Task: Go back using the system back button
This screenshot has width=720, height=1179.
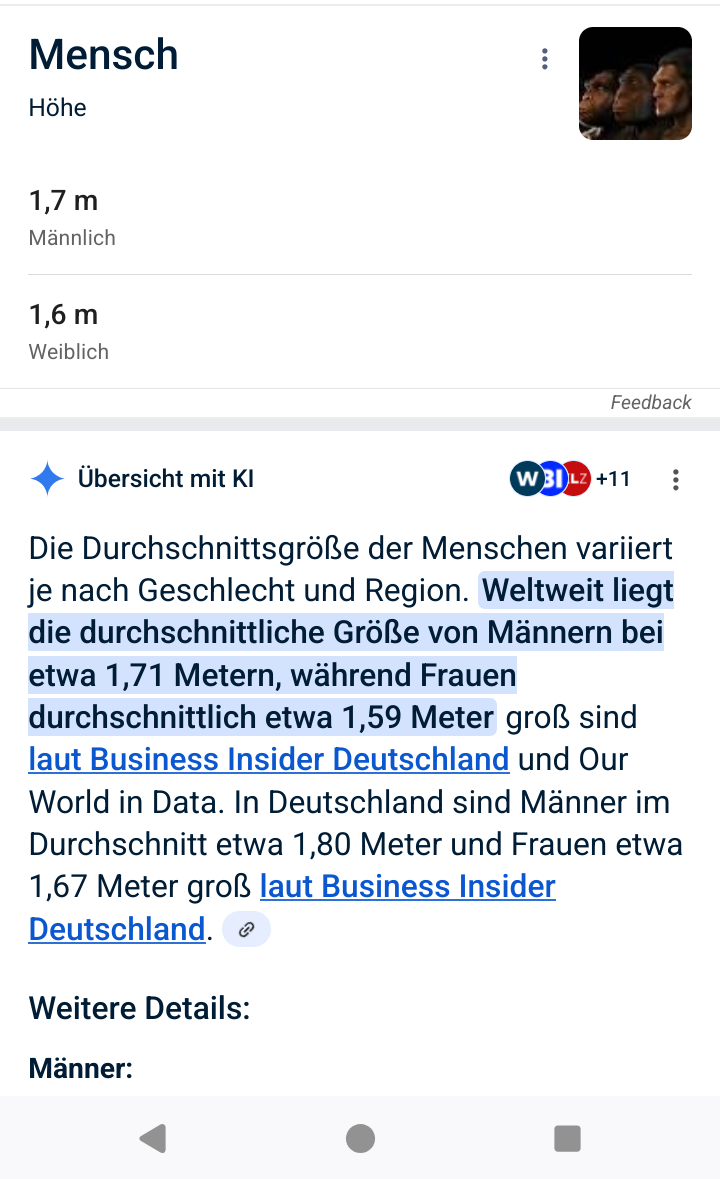Action: point(153,1138)
